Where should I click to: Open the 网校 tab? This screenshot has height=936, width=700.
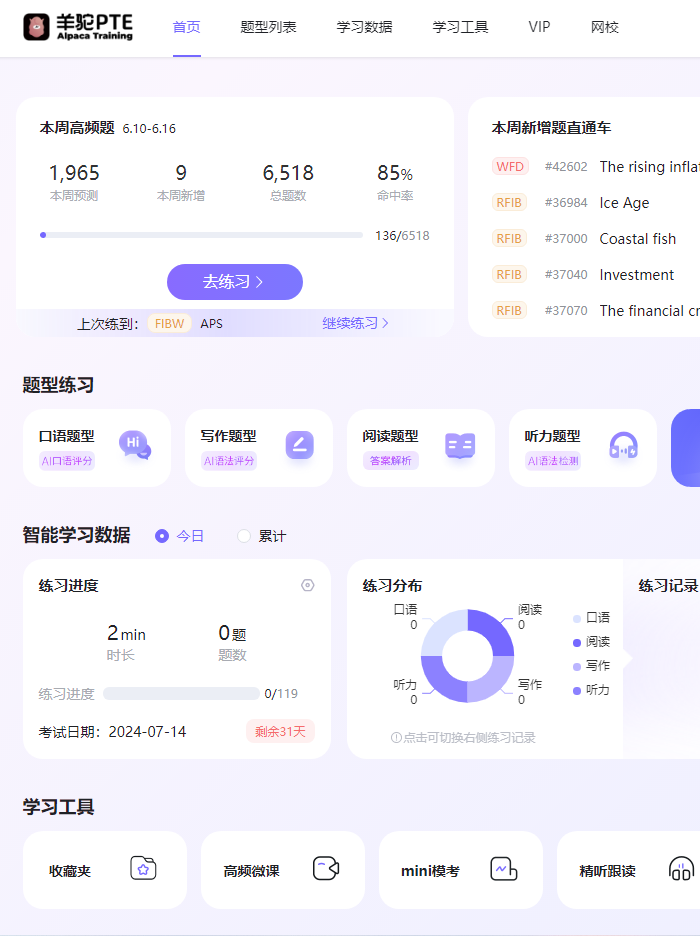tap(605, 27)
